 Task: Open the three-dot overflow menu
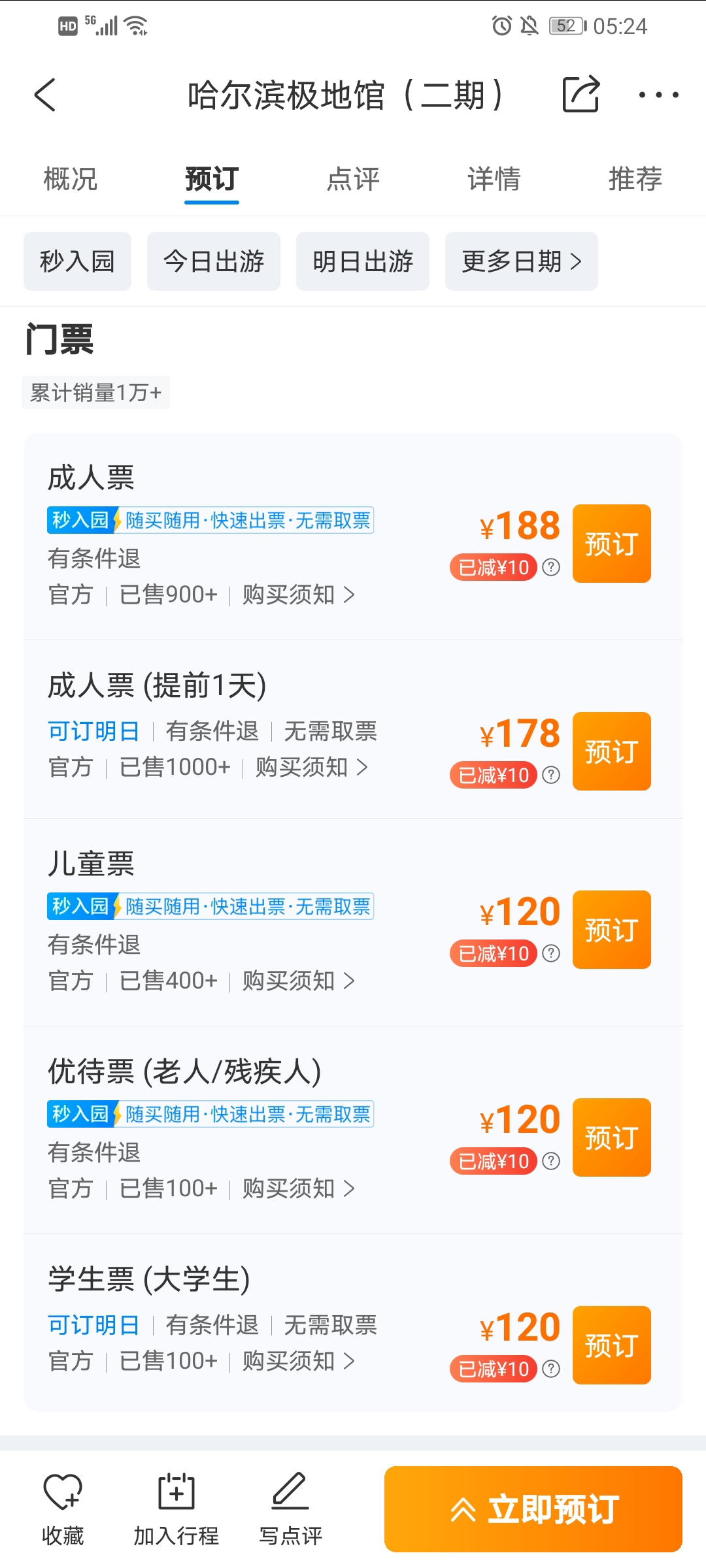(658, 95)
